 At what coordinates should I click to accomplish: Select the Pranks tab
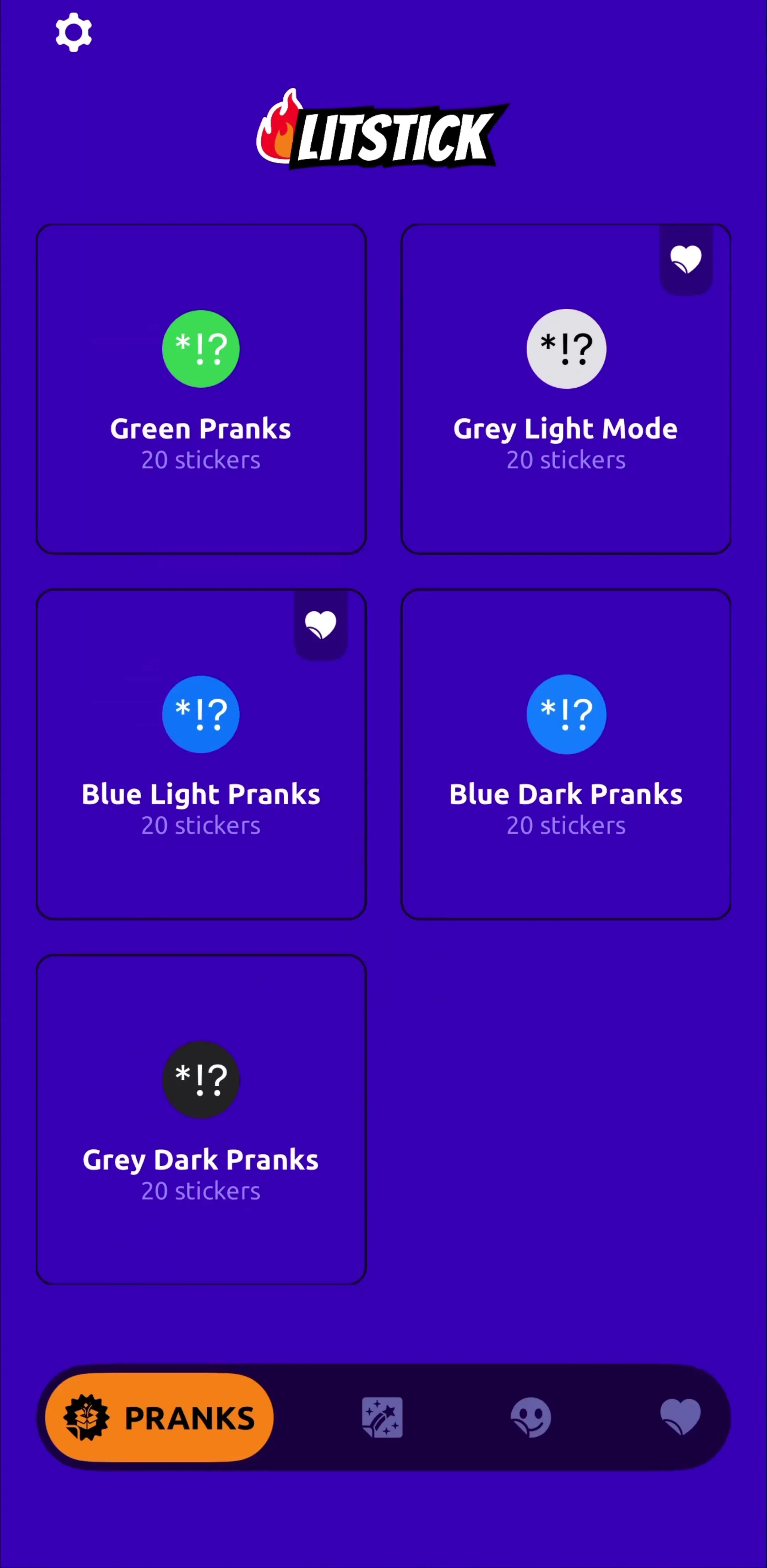coord(159,1418)
